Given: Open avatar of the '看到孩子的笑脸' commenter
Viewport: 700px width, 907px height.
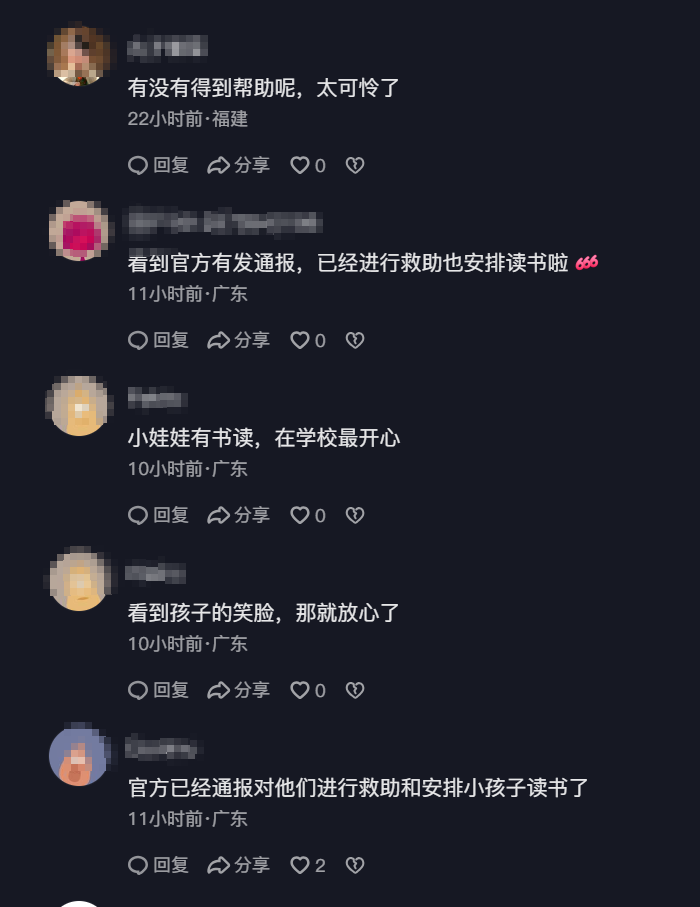Looking at the screenshot, I should (x=79, y=581).
